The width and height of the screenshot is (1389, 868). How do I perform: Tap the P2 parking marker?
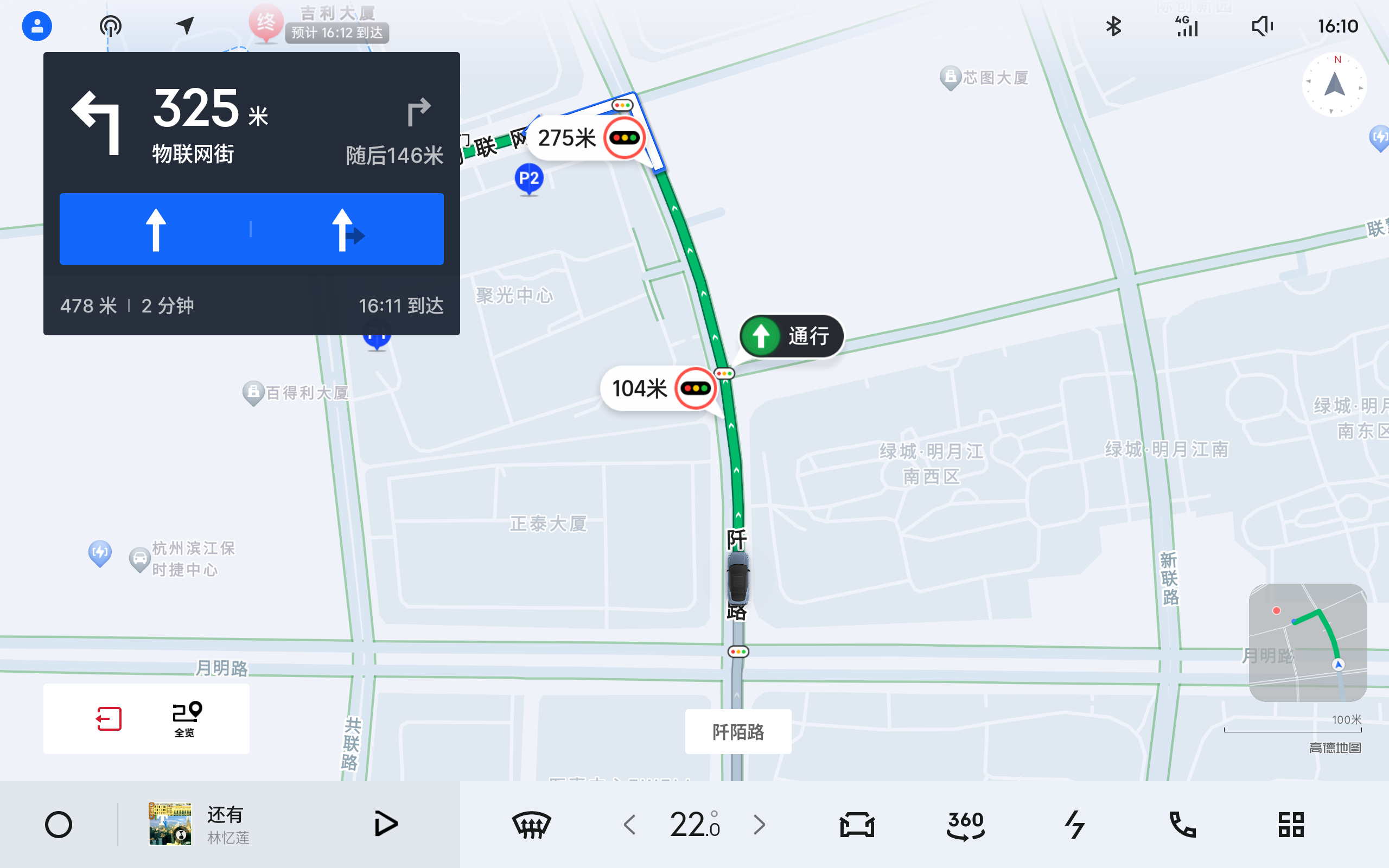pyautogui.click(x=528, y=178)
